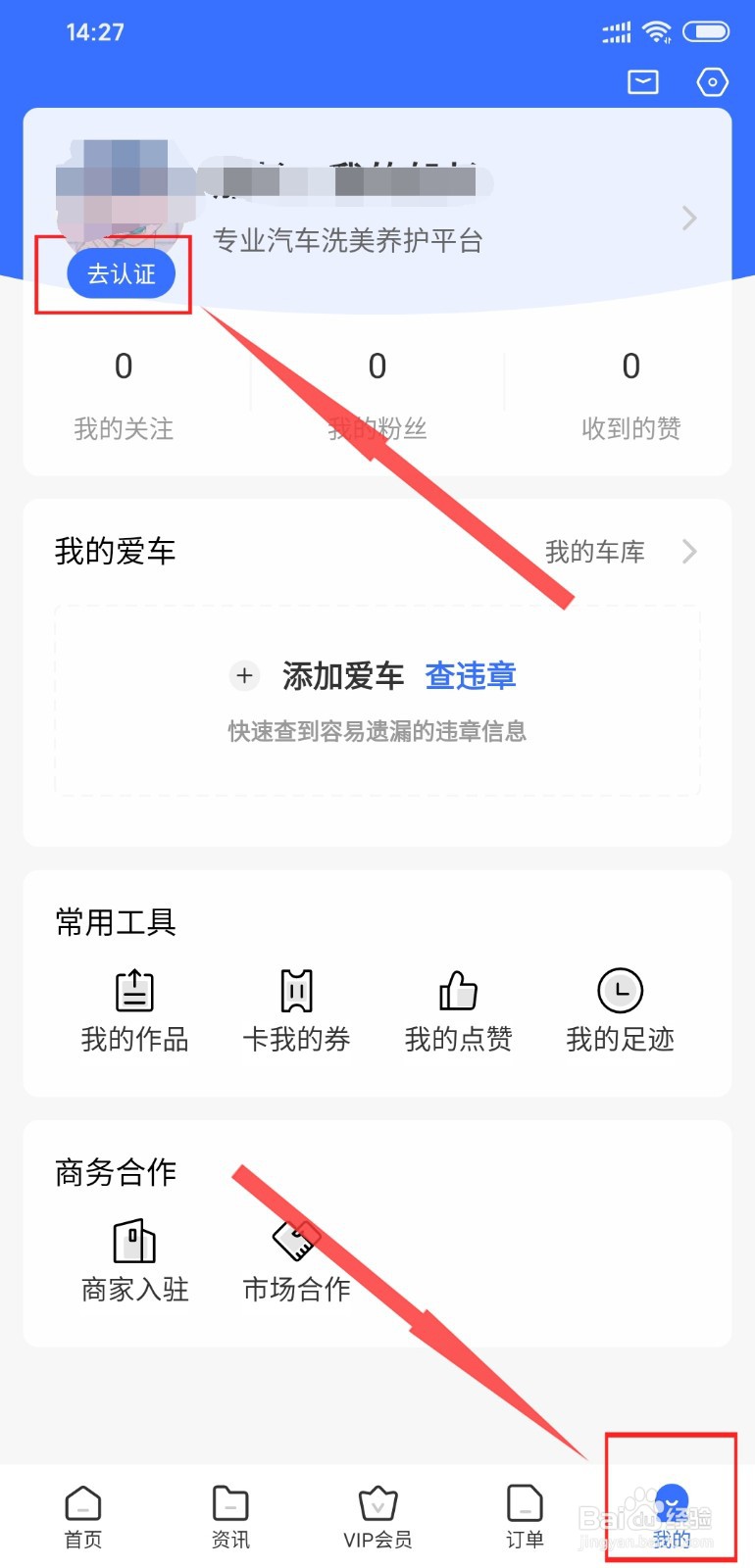View 我的点赞 thumbs-up icon

tap(458, 992)
